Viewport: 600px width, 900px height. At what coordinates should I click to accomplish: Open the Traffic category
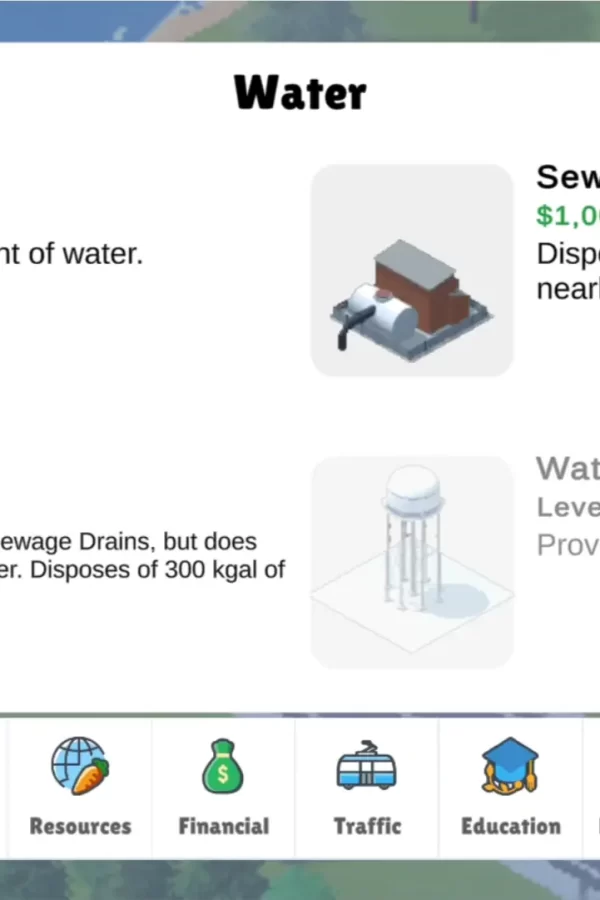tap(367, 787)
